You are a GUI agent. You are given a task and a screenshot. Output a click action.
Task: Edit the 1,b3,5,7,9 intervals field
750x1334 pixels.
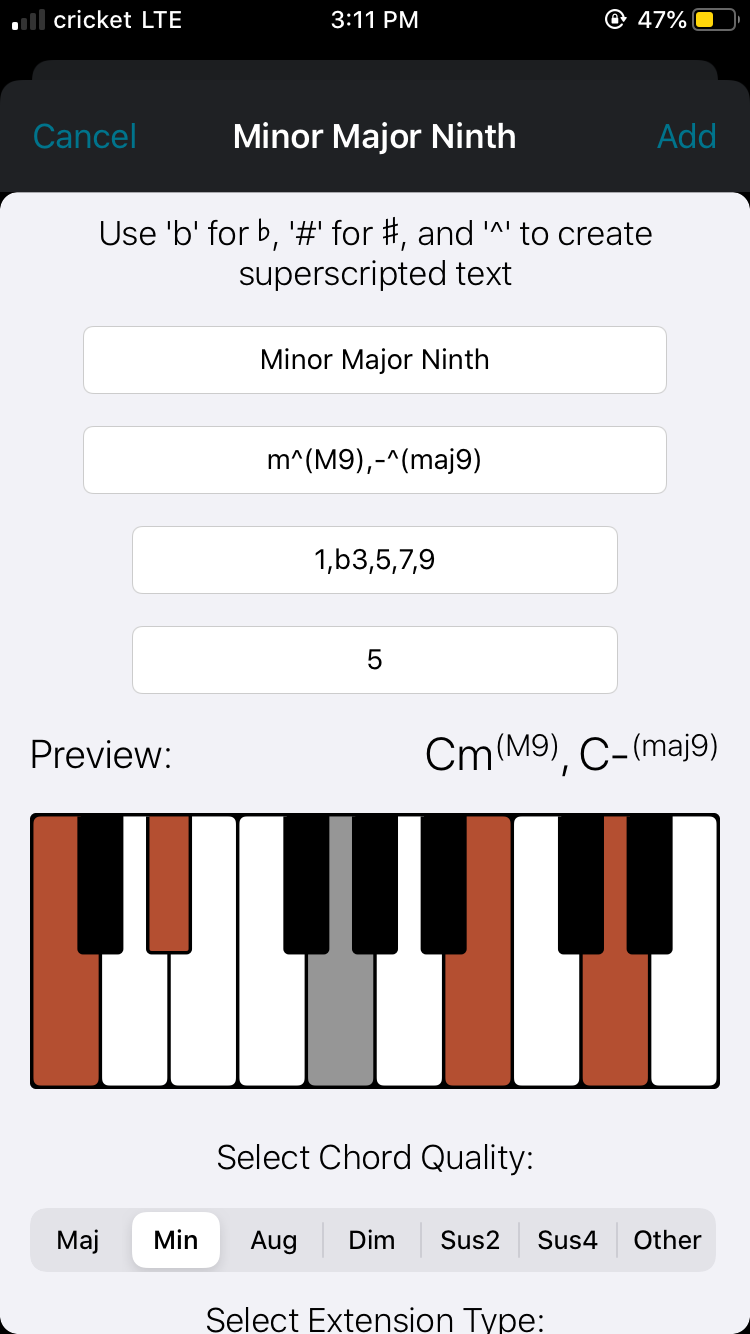click(375, 560)
